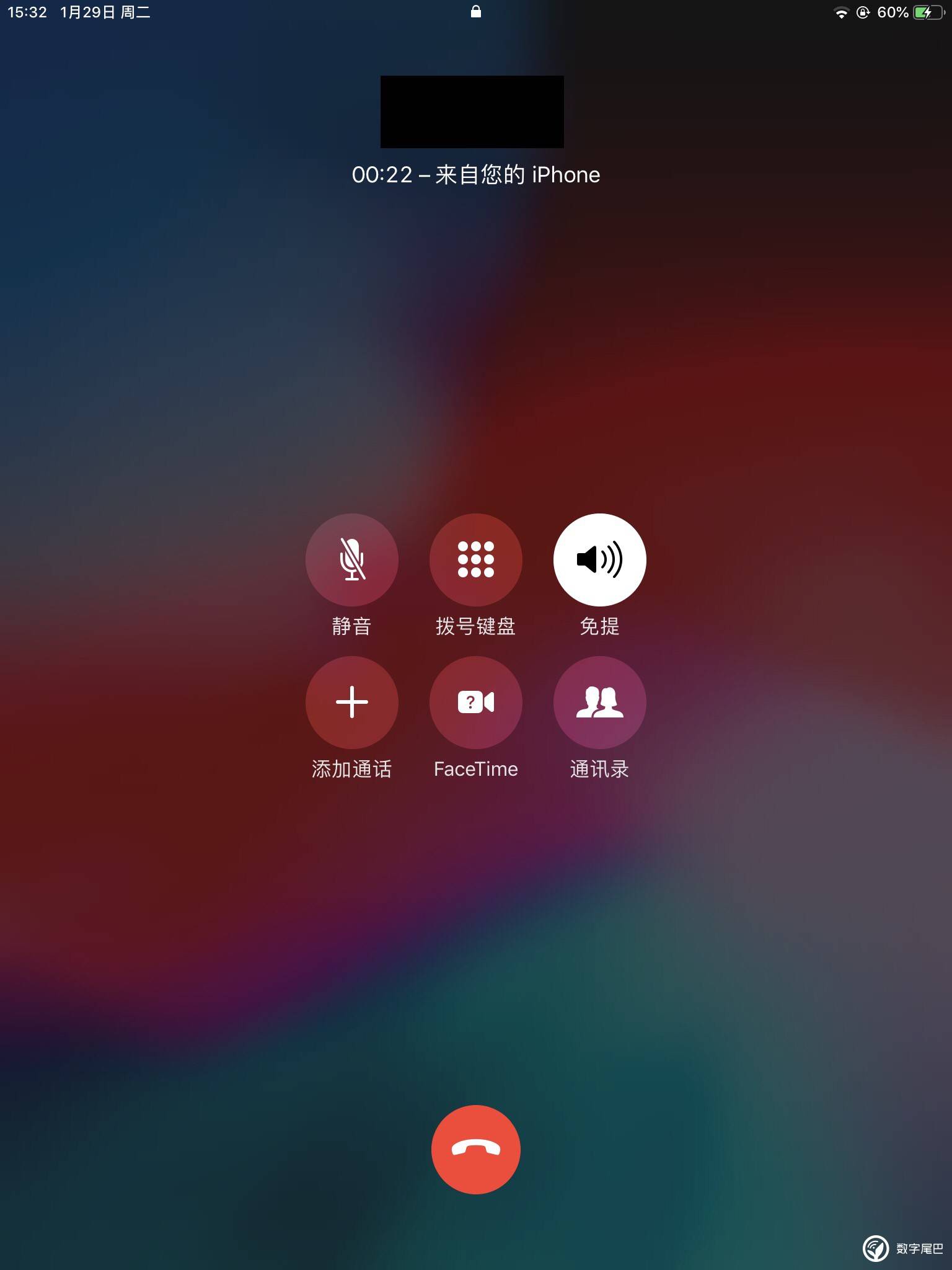Viewport: 952px width, 1270px height.
Task: Add another call (添加通话)
Action: [351, 702]
